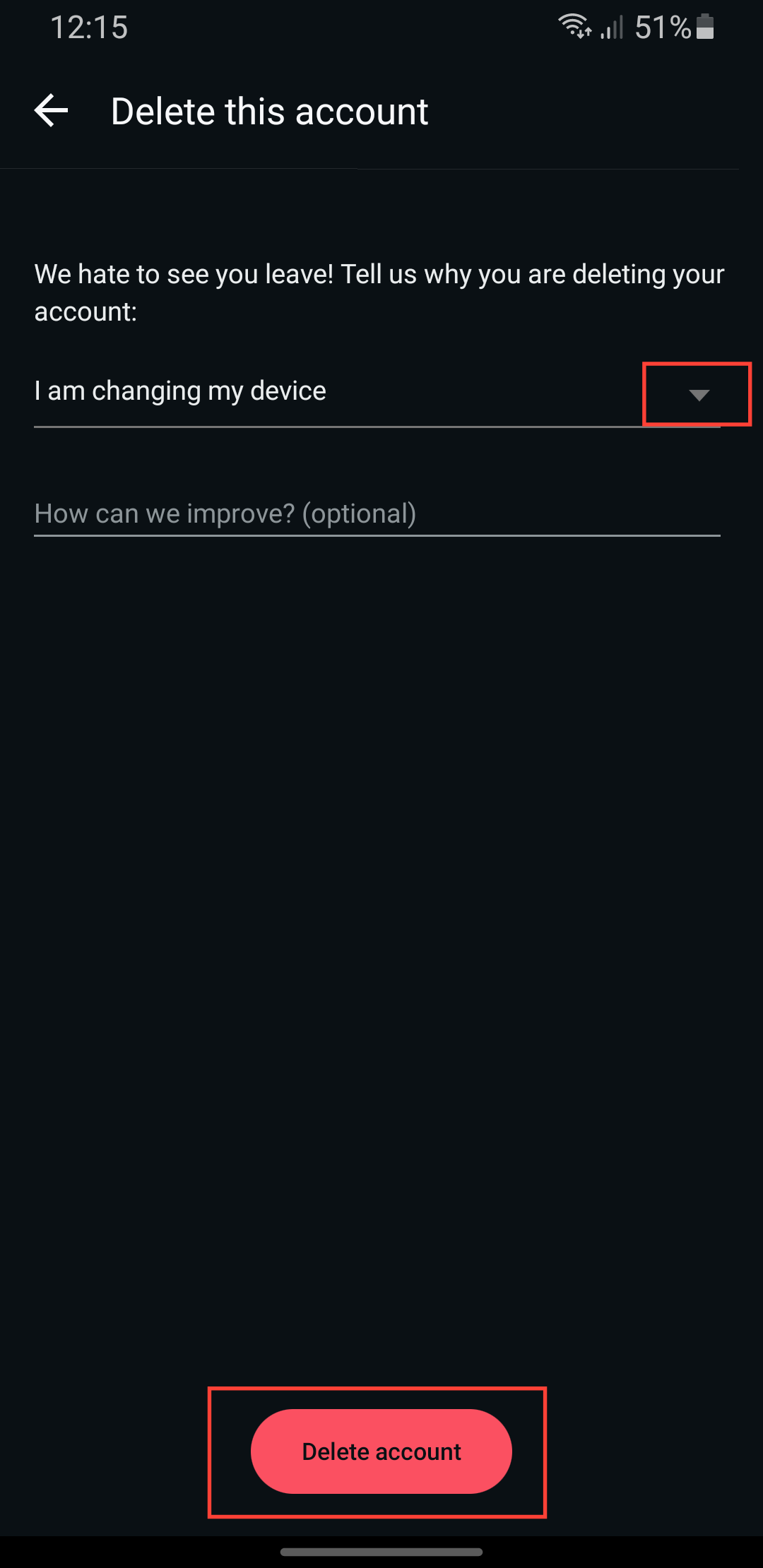Go back using the arrow icon
The width and height of the screenshot is (763, 1568).
(x=52, y=111)
